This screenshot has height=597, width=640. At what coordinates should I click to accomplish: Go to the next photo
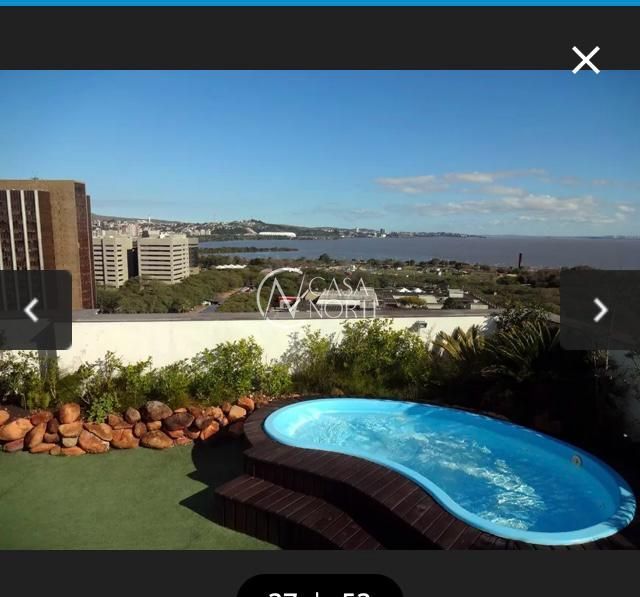[x=600, y=310]
